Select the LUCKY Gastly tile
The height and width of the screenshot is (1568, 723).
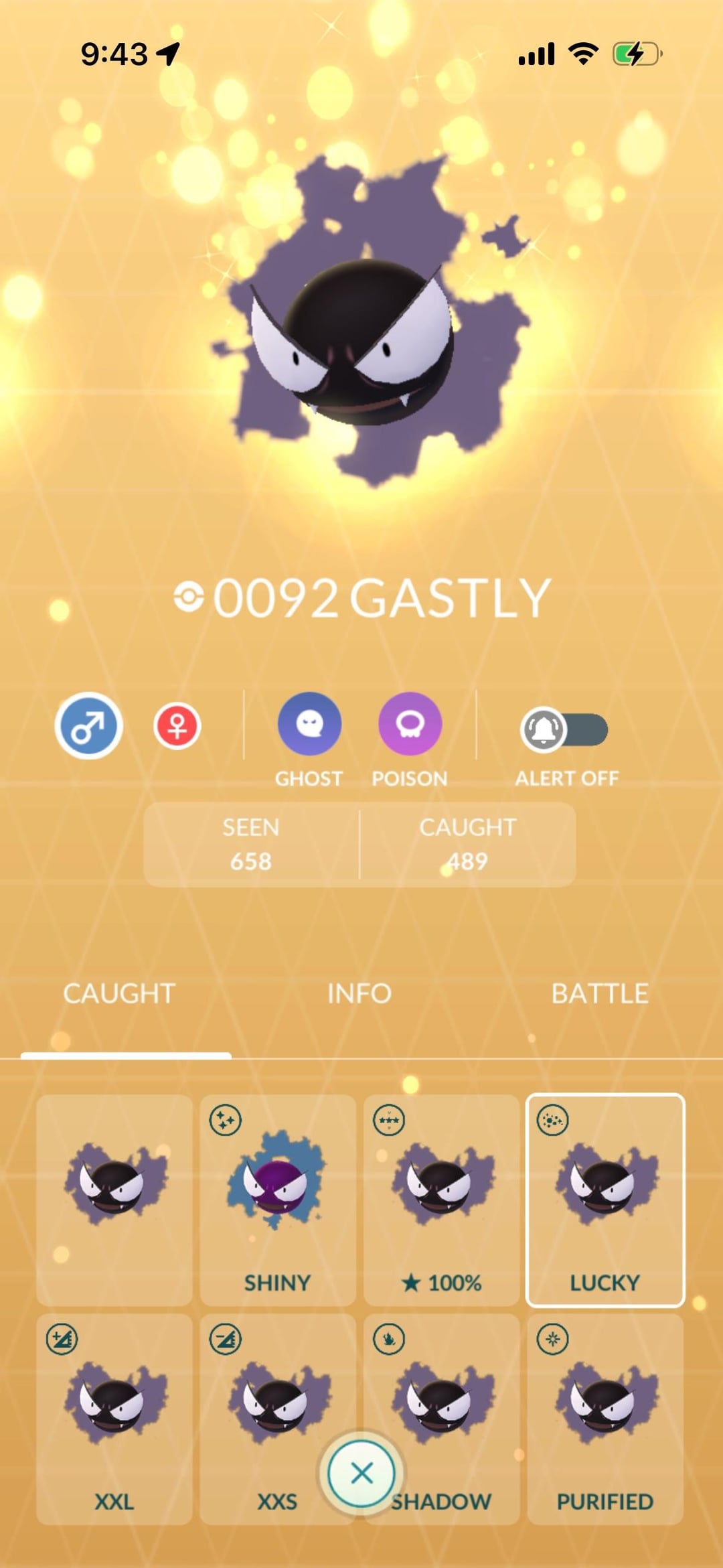tap(605, 1200)
